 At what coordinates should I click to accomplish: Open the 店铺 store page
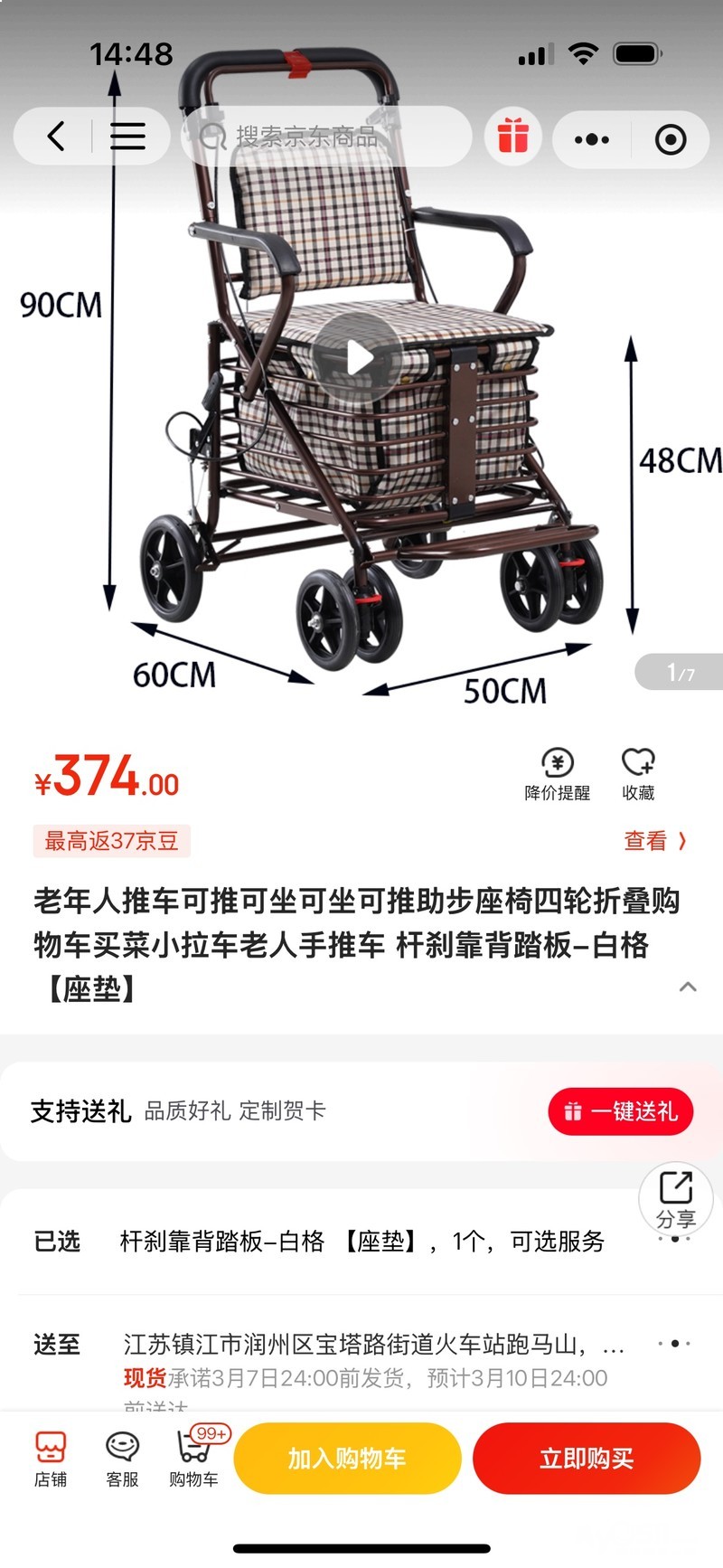click(51, 1458)
